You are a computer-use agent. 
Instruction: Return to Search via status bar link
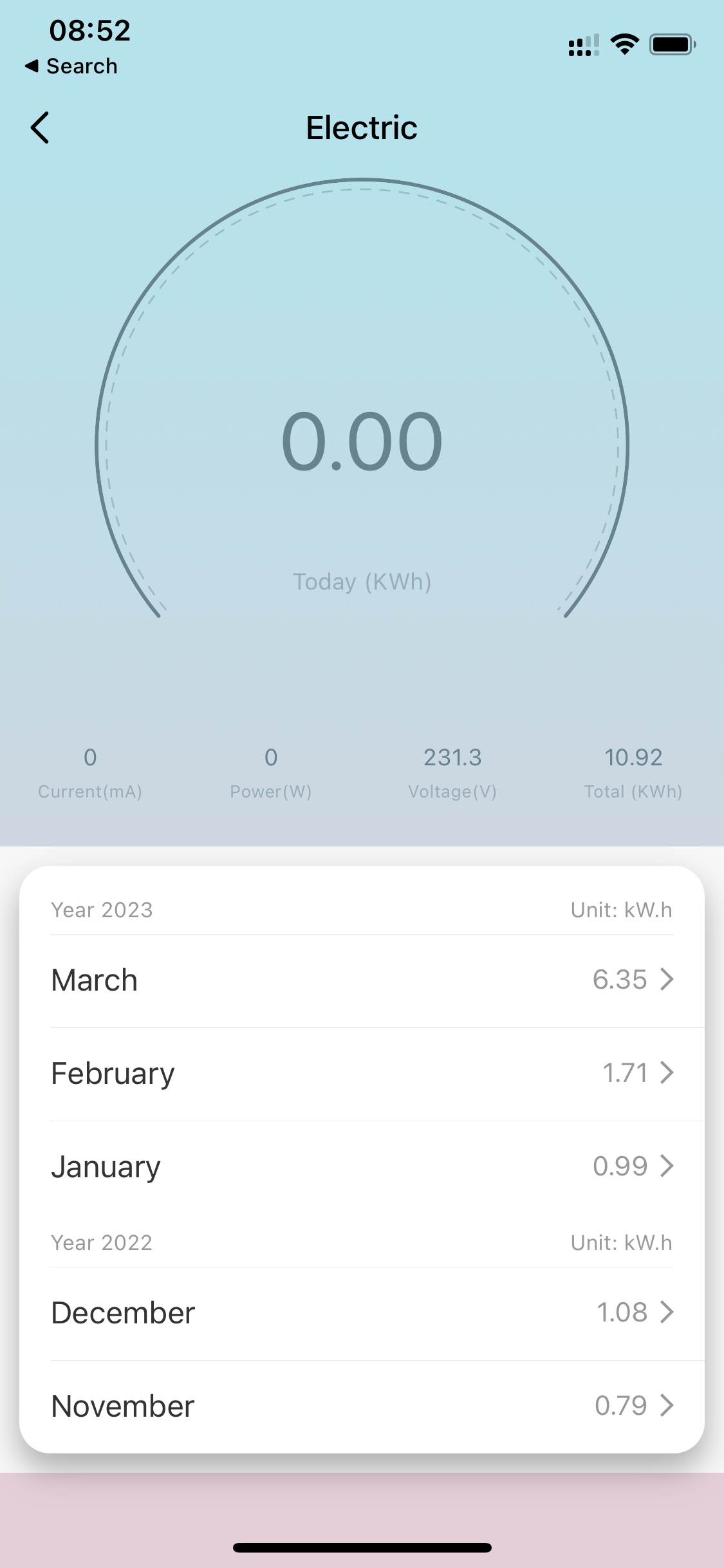[71, 66]
